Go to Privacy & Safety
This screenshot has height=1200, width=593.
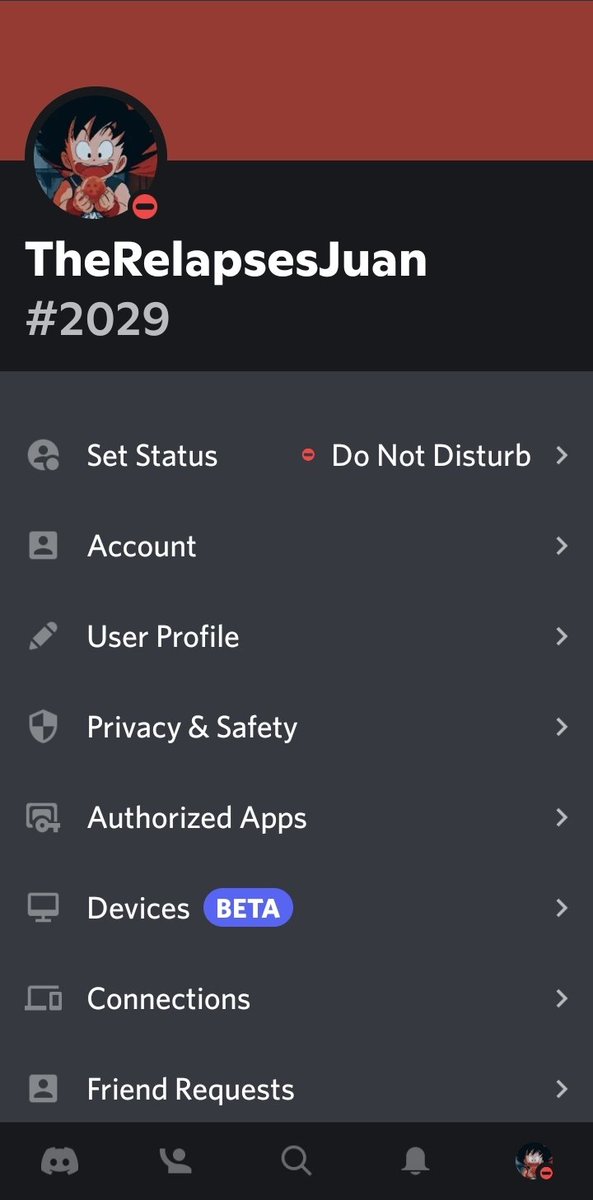pyautogui.click(x=296, y=727)
